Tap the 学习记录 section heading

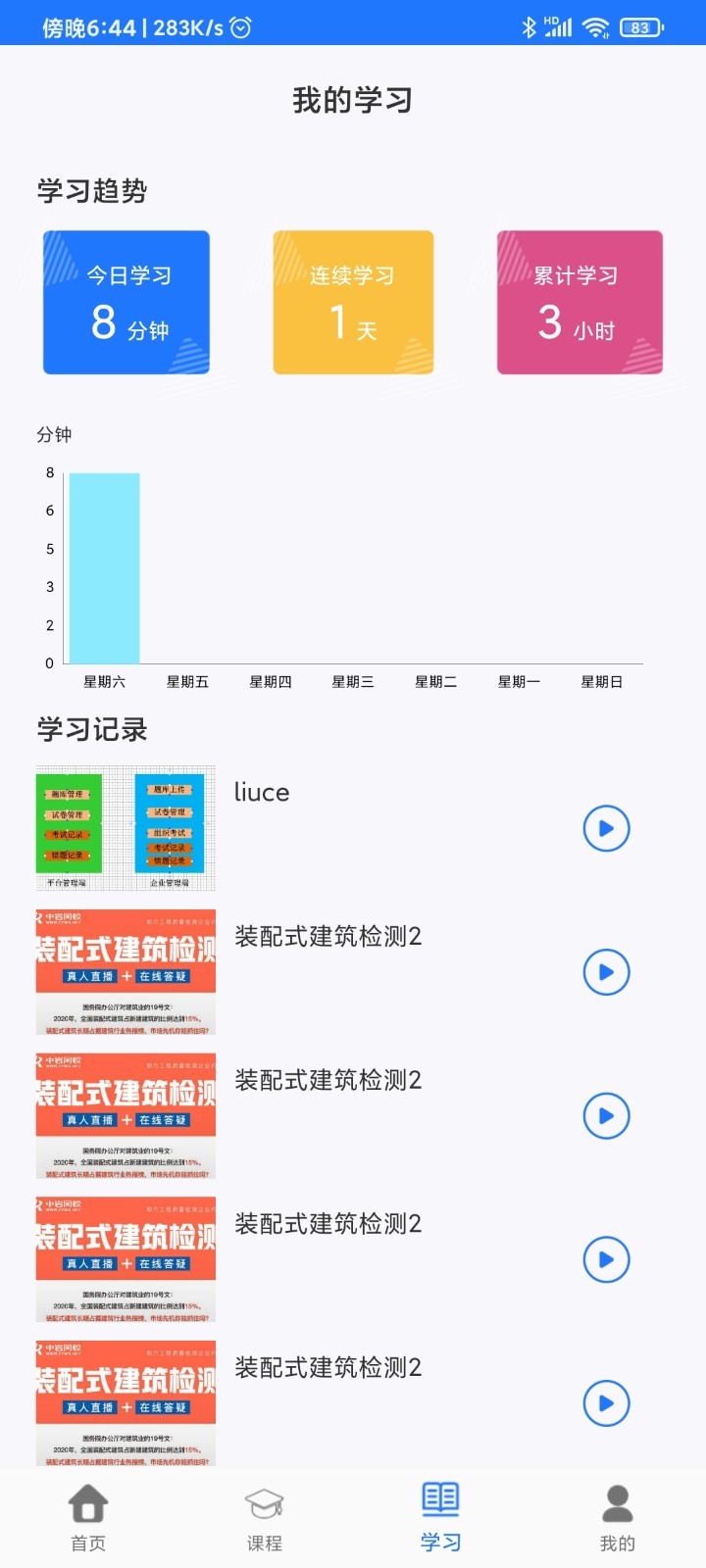pyautogui.click(x=92, y=729)
